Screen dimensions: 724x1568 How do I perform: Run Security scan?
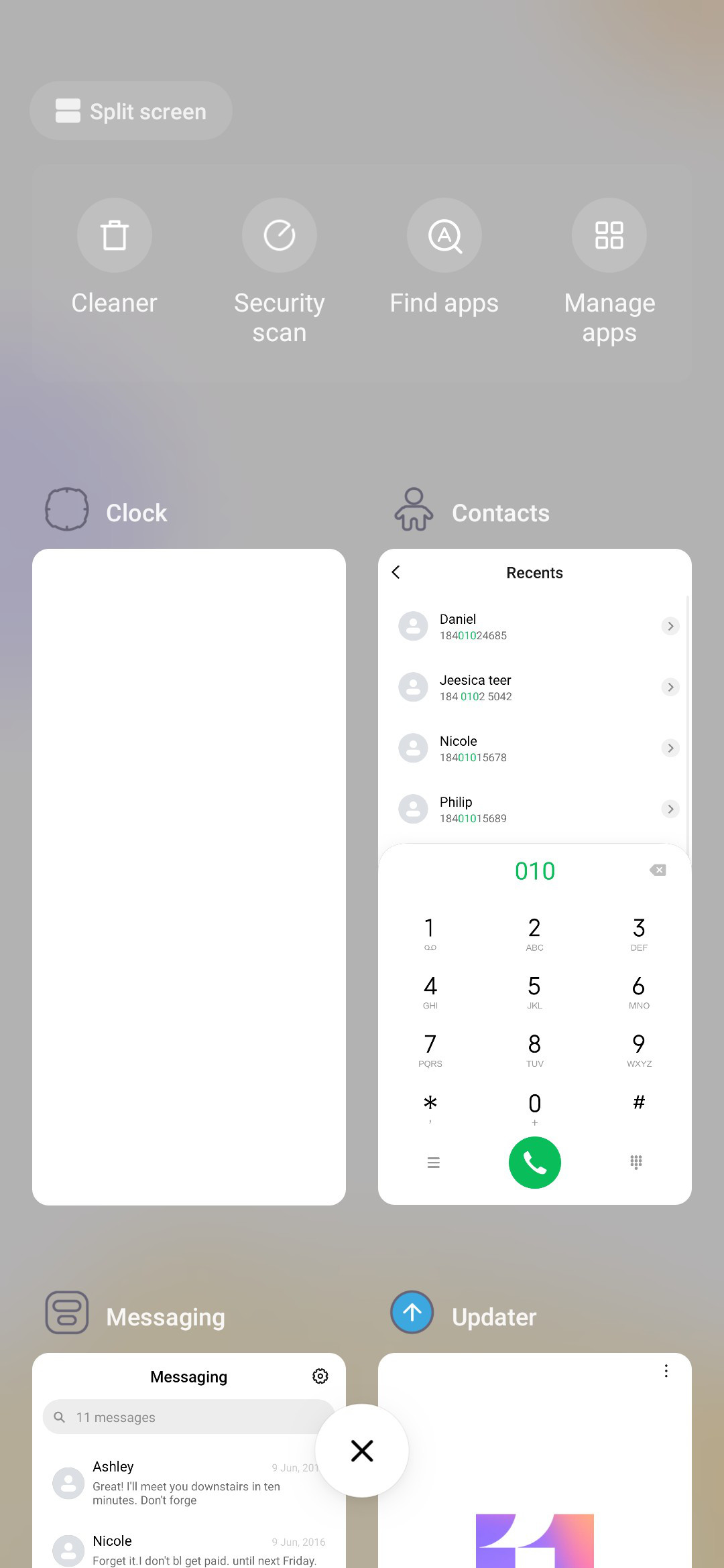pos(280,272)
